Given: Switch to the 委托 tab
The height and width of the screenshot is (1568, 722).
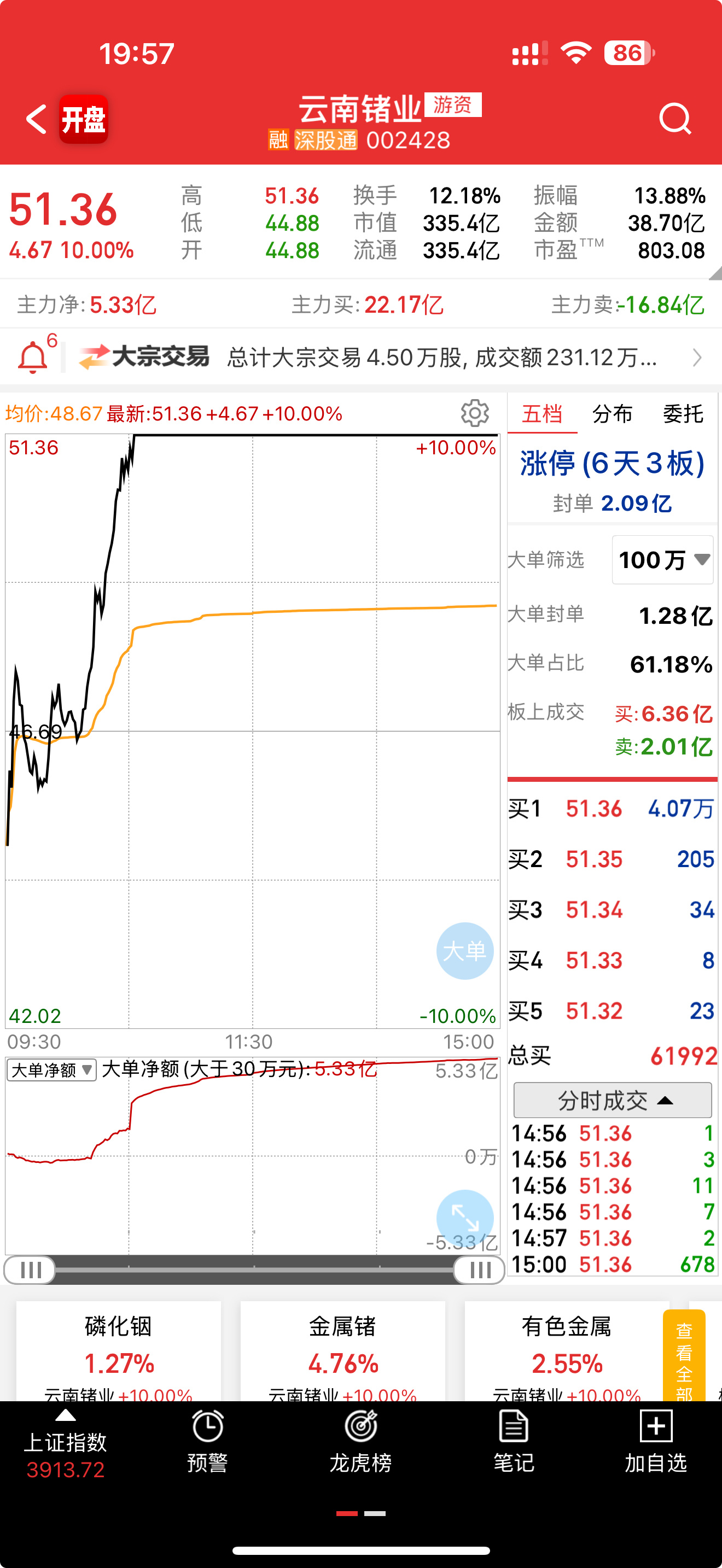Looking at the screenshot, I should 683,413.
